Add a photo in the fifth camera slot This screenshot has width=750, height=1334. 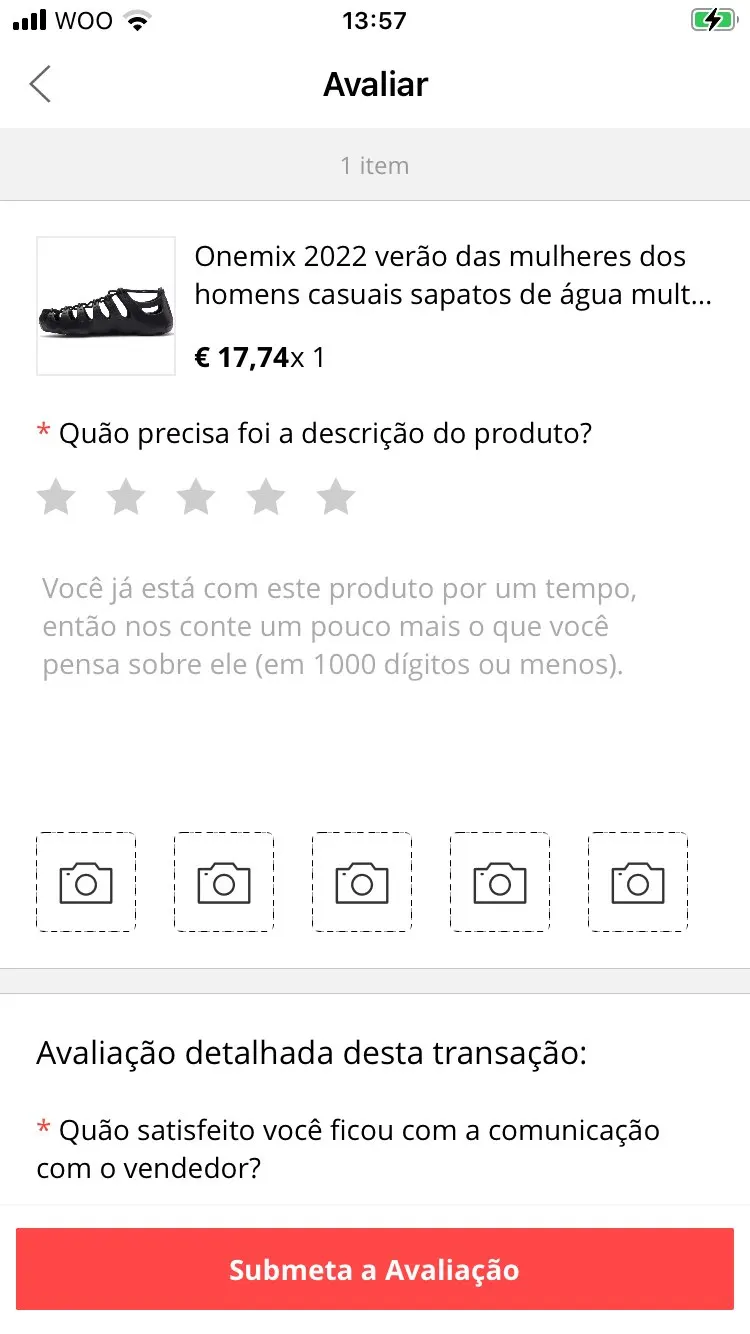tap(638, 882)
